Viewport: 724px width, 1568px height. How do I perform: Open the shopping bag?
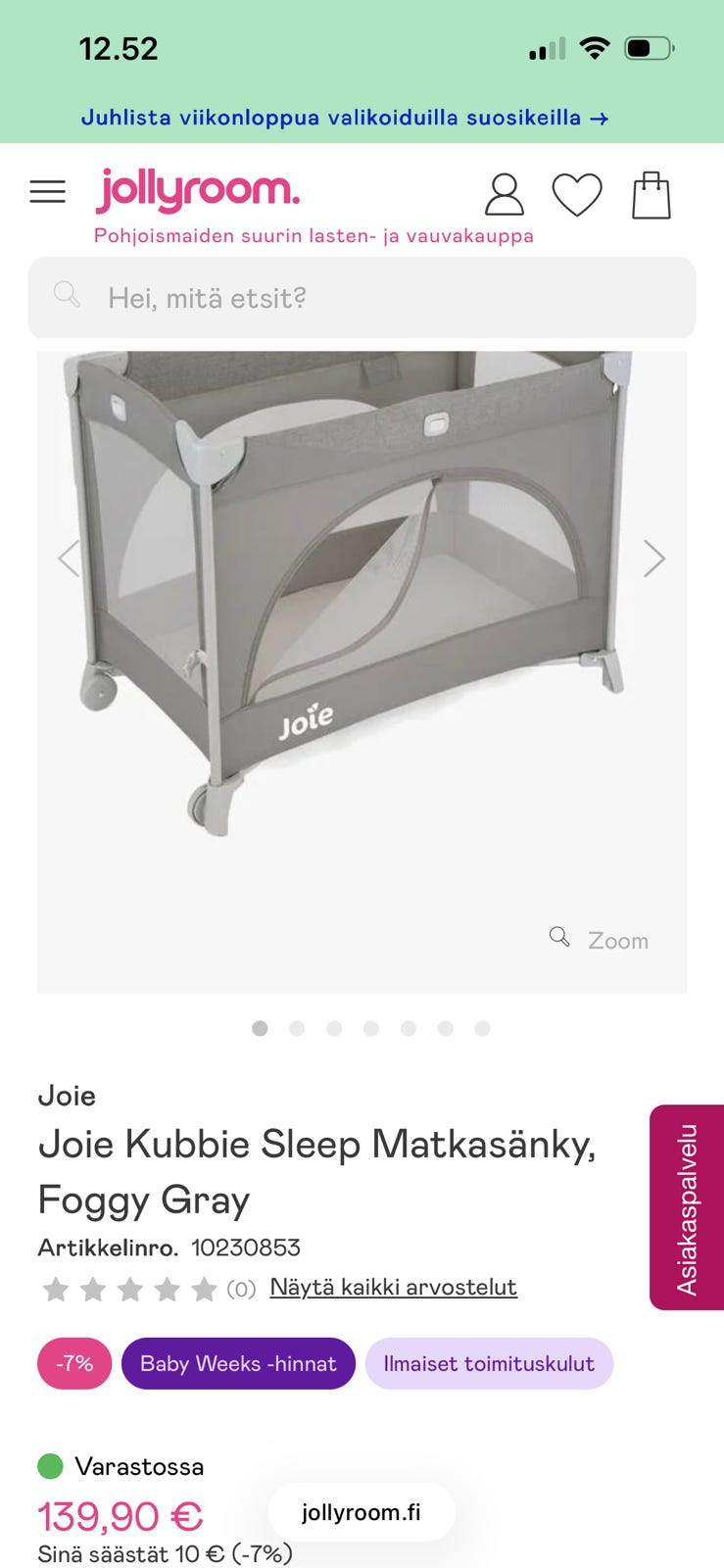[651, 195]
